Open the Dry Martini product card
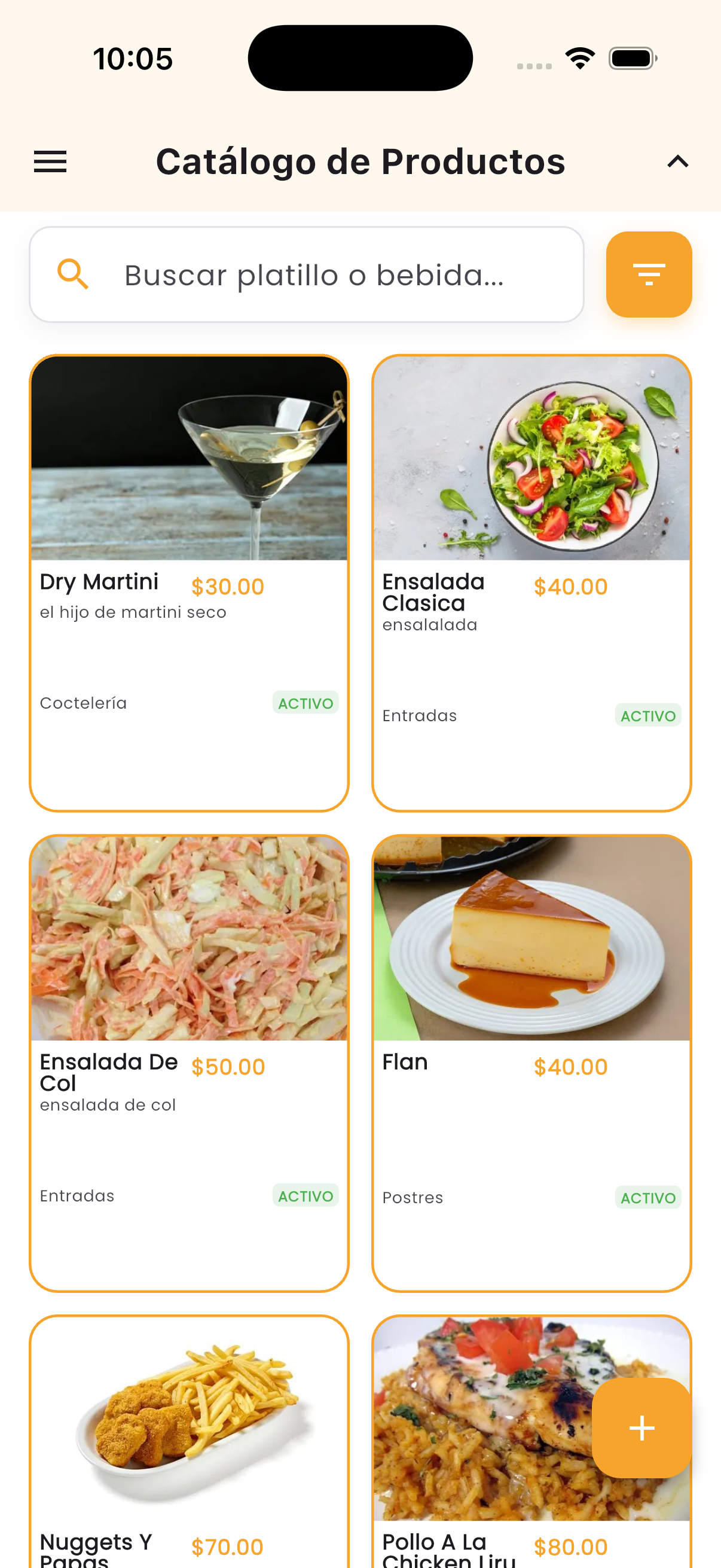The image size is (721, 1568). [x=190, y=582]
